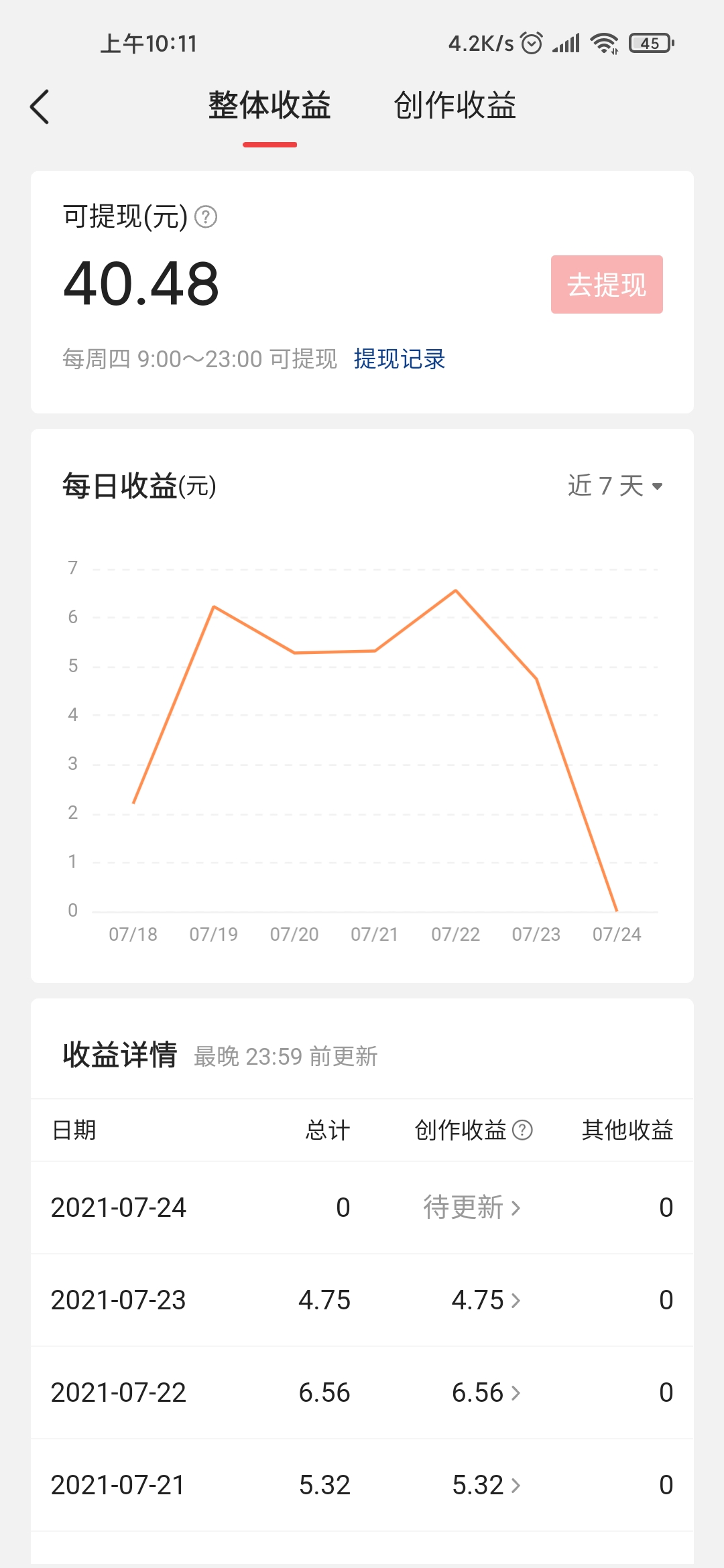Click the 创作收益 help icon in table header
724x1568 pixels.
[522, 1130]
